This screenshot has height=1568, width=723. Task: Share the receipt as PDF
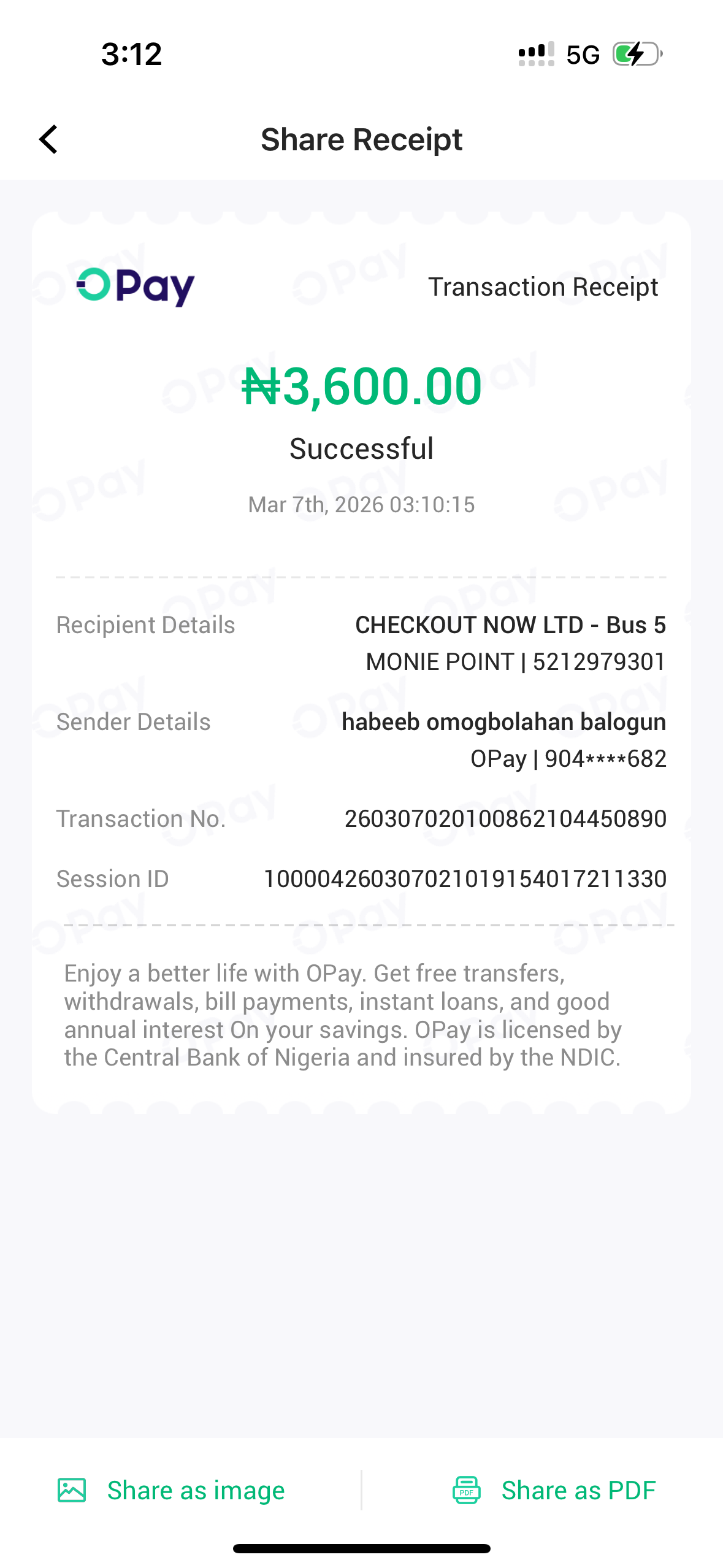point(554,1489)
